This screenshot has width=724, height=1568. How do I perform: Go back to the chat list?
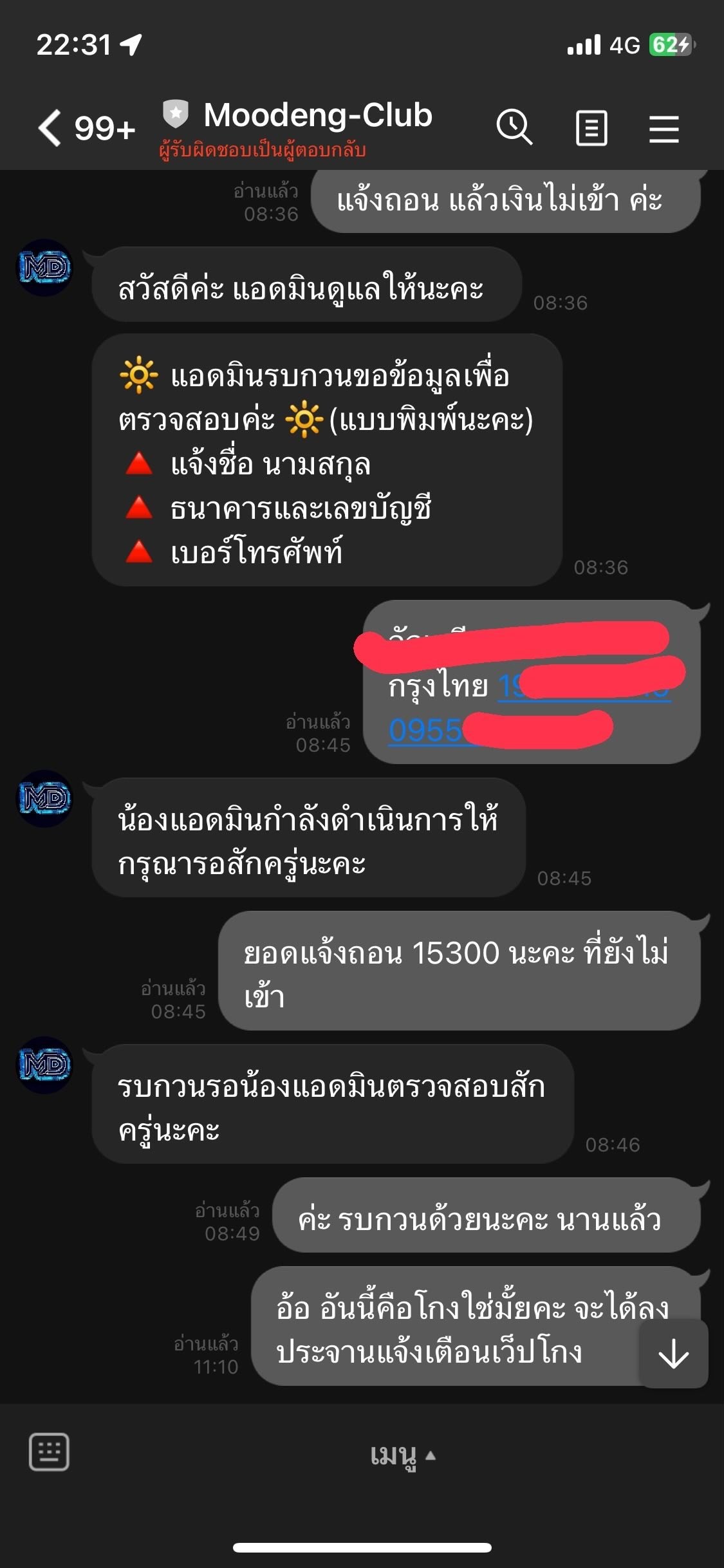pyautogui.click(x=50, y=127)
